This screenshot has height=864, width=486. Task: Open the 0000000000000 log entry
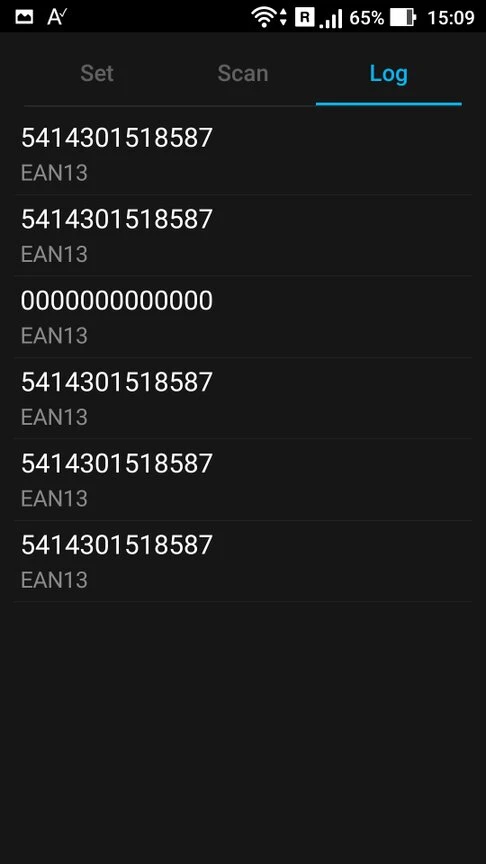click(x=243, y=317)
